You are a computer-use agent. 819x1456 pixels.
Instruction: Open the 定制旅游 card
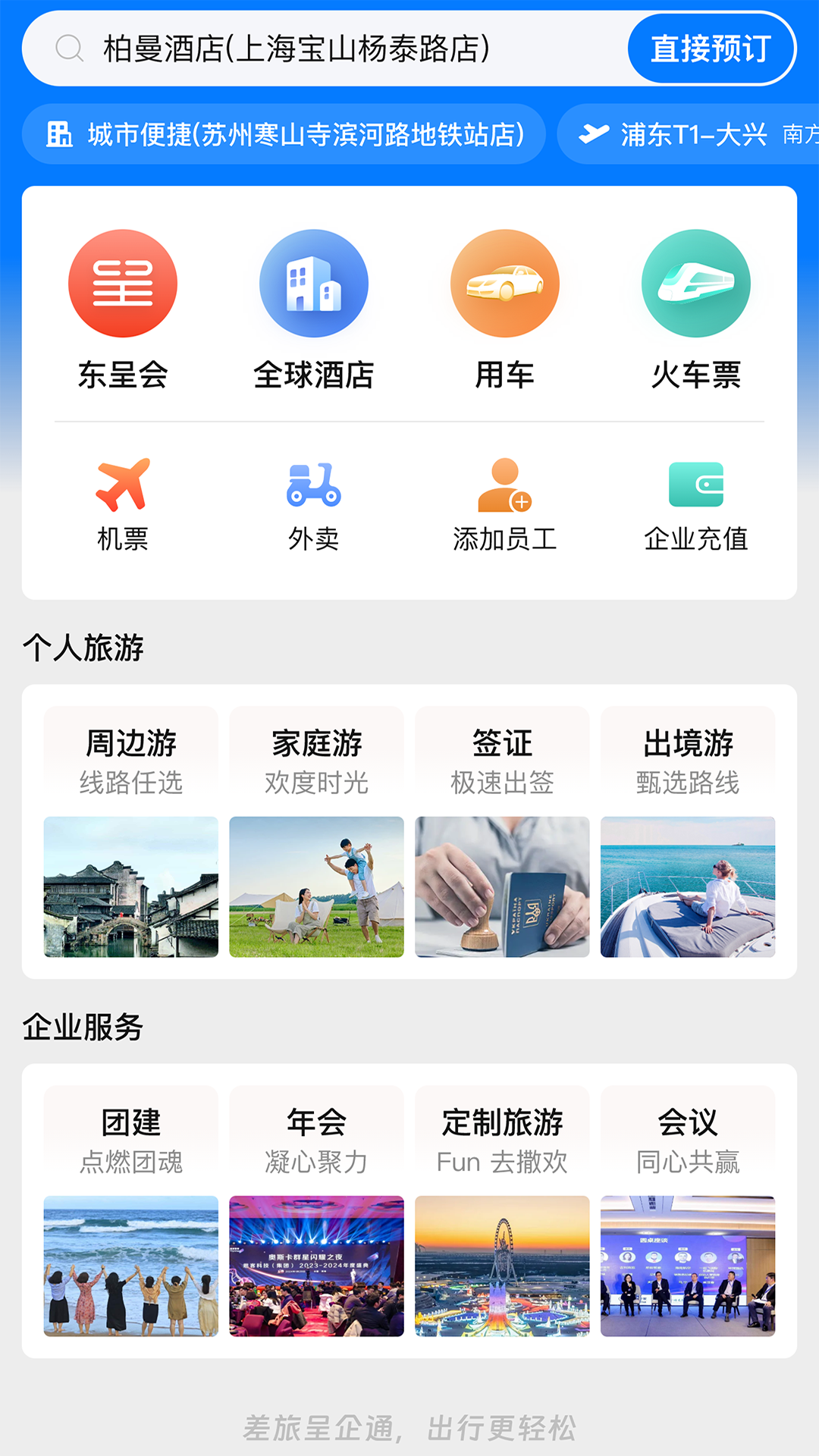502,1210
